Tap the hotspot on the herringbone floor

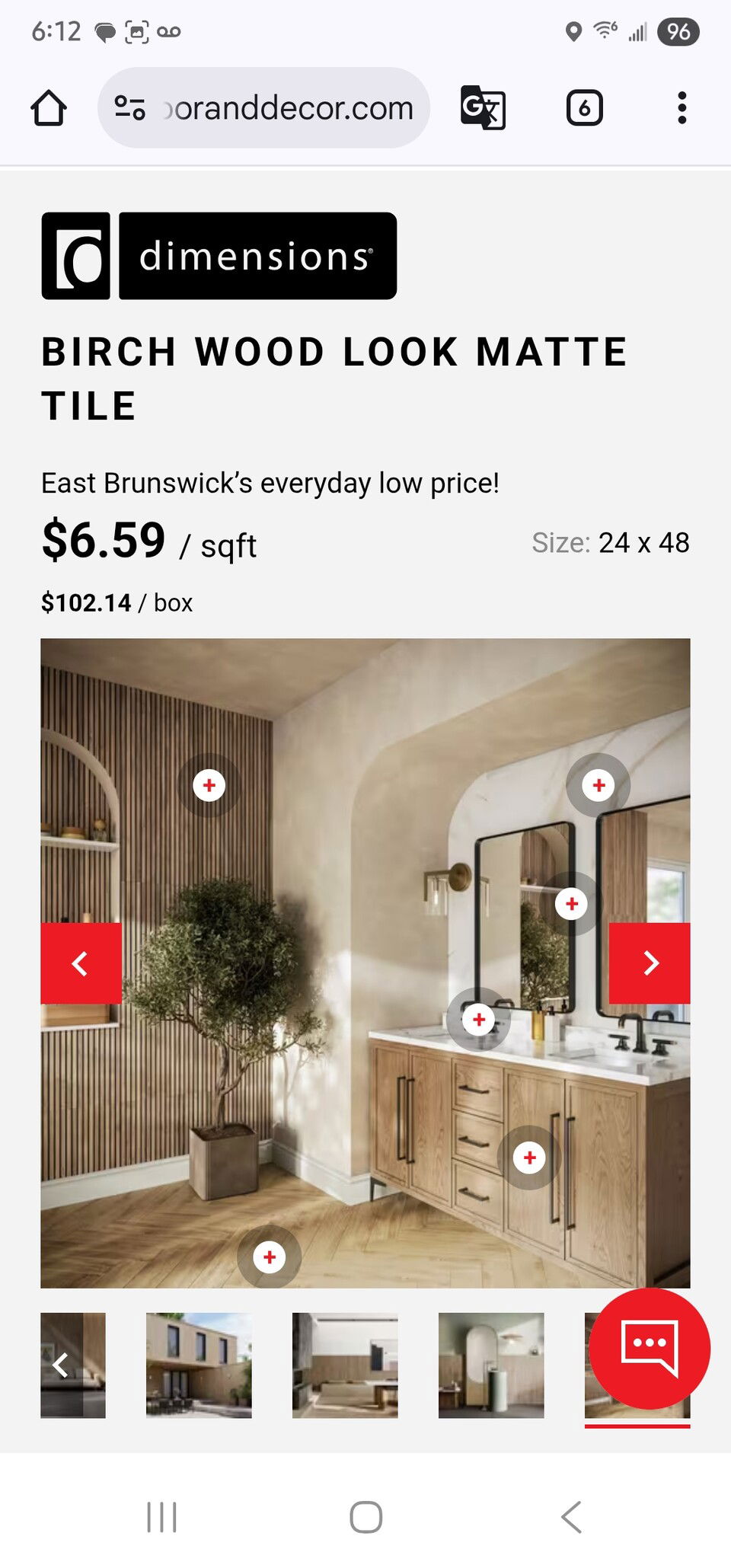(269, 1257)
